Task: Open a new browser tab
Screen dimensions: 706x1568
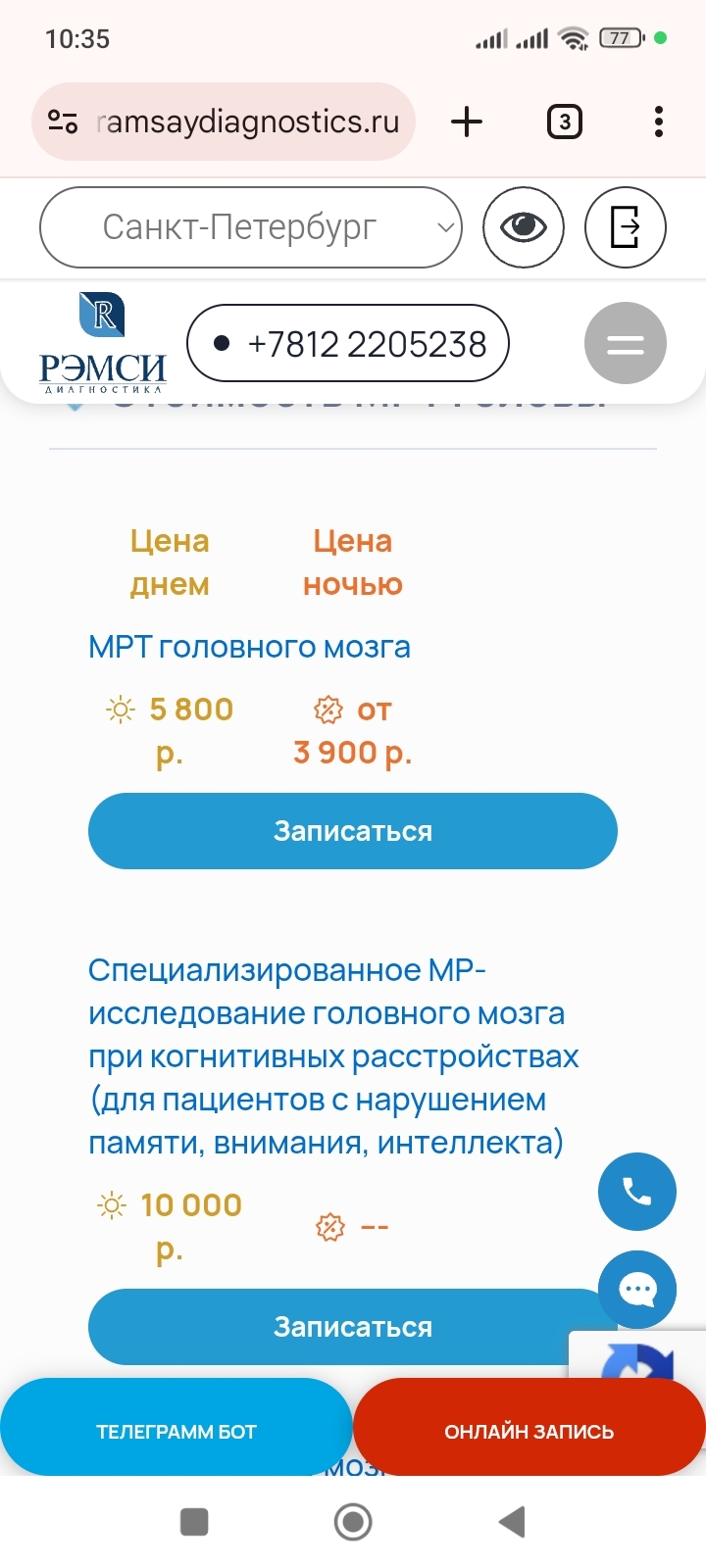Action: pos(467,122)
